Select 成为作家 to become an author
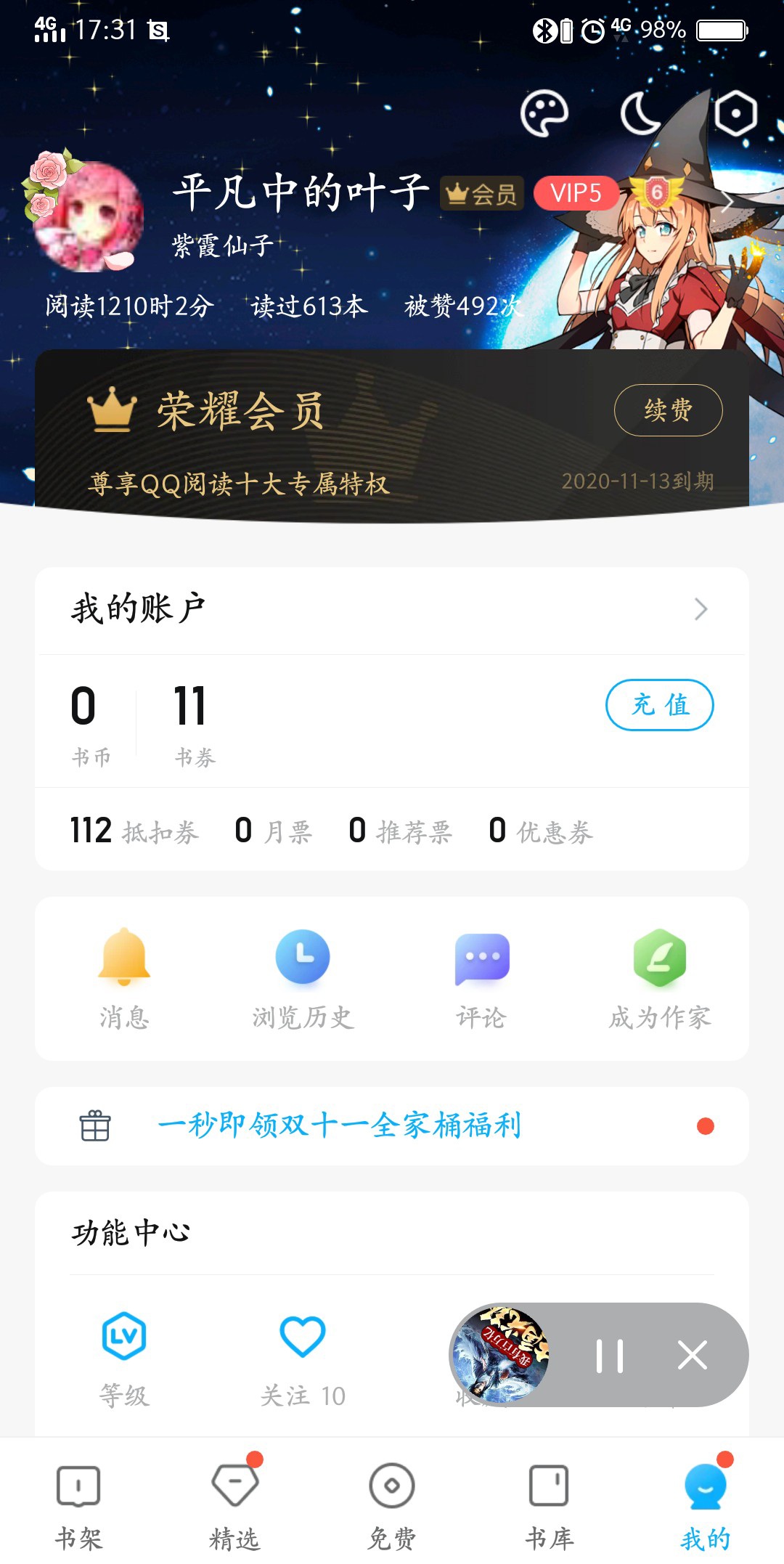784x1564 pixels. pyautogui.click(x=660, y=977)
